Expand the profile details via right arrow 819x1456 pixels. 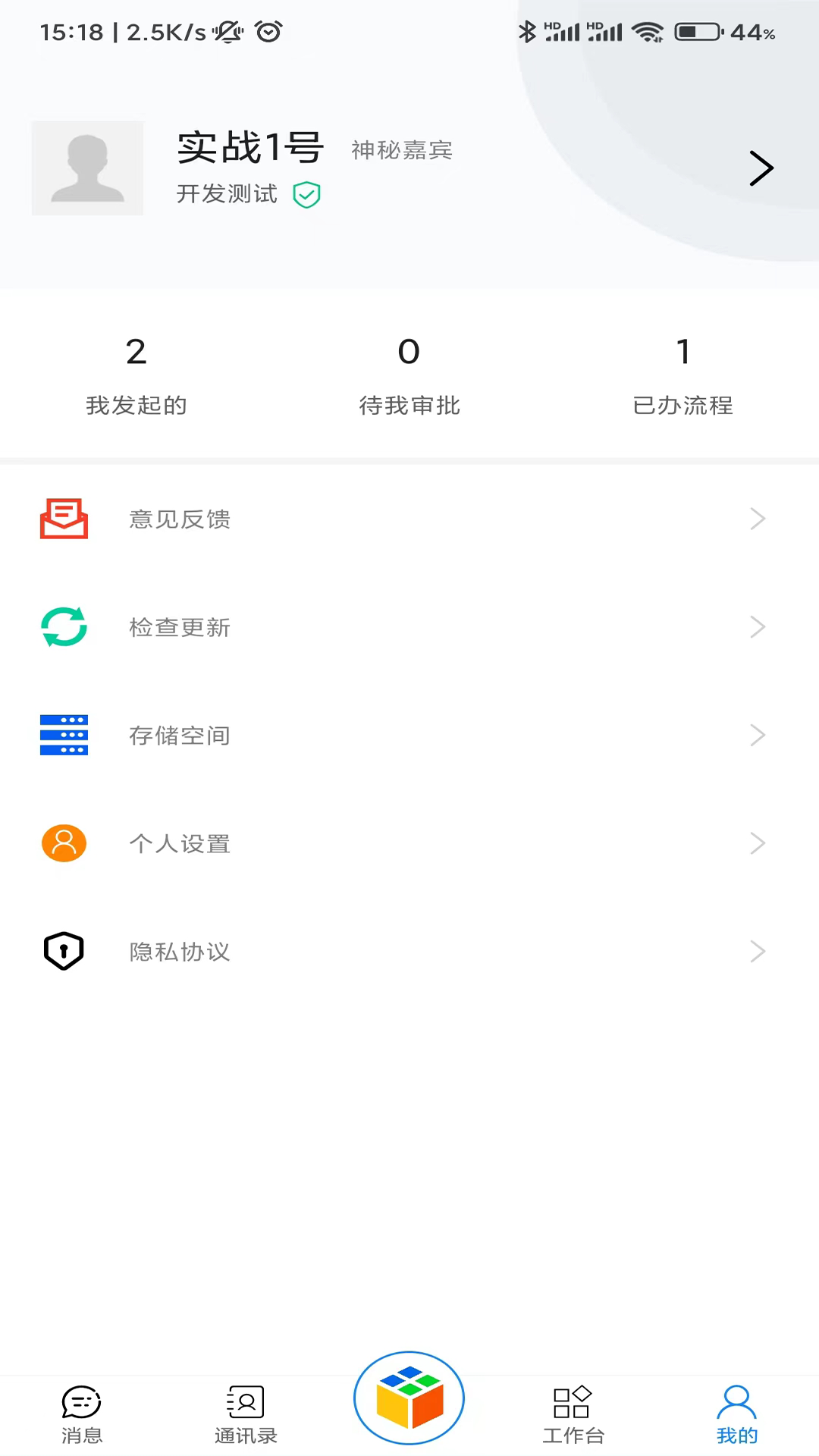(761, 168)
